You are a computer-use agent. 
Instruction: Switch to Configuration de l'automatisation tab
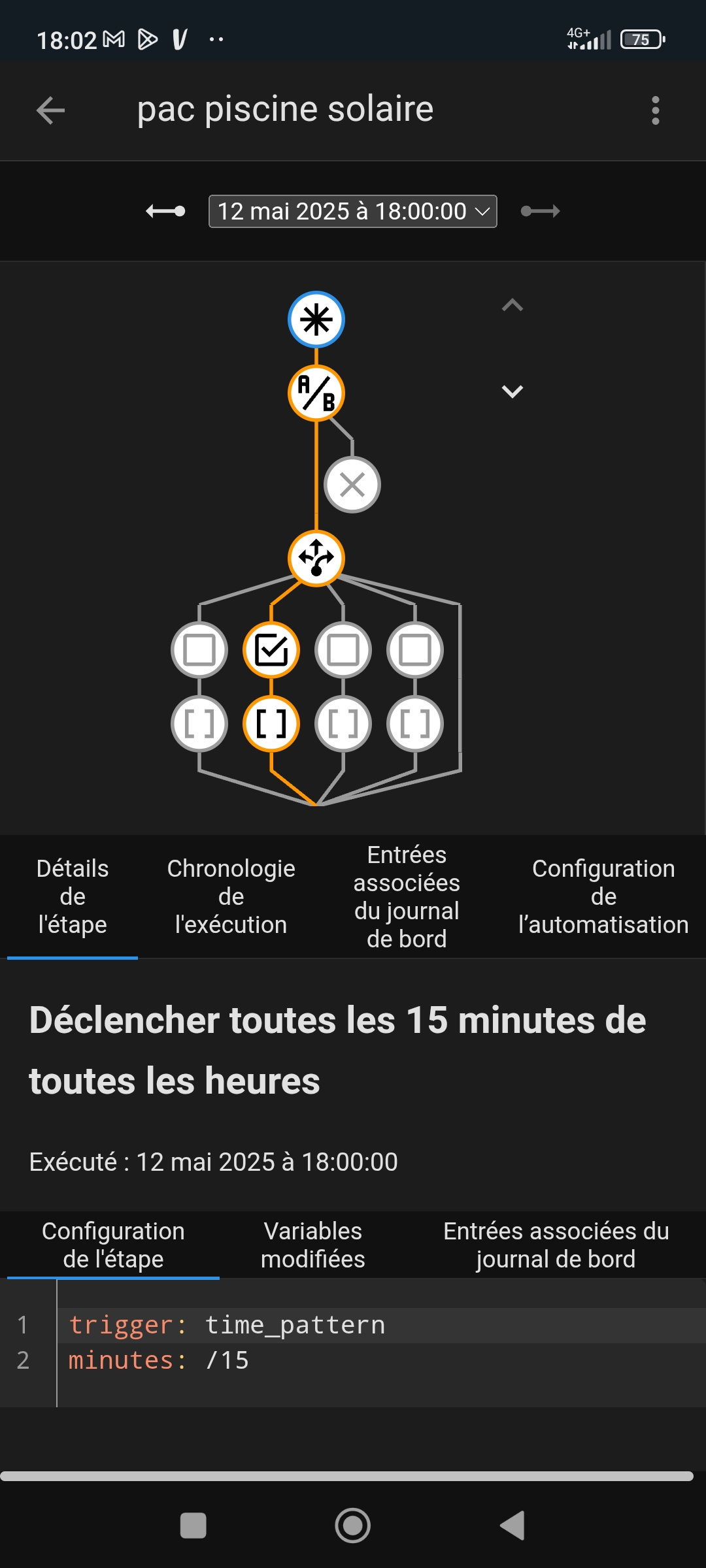coord(603,896)
